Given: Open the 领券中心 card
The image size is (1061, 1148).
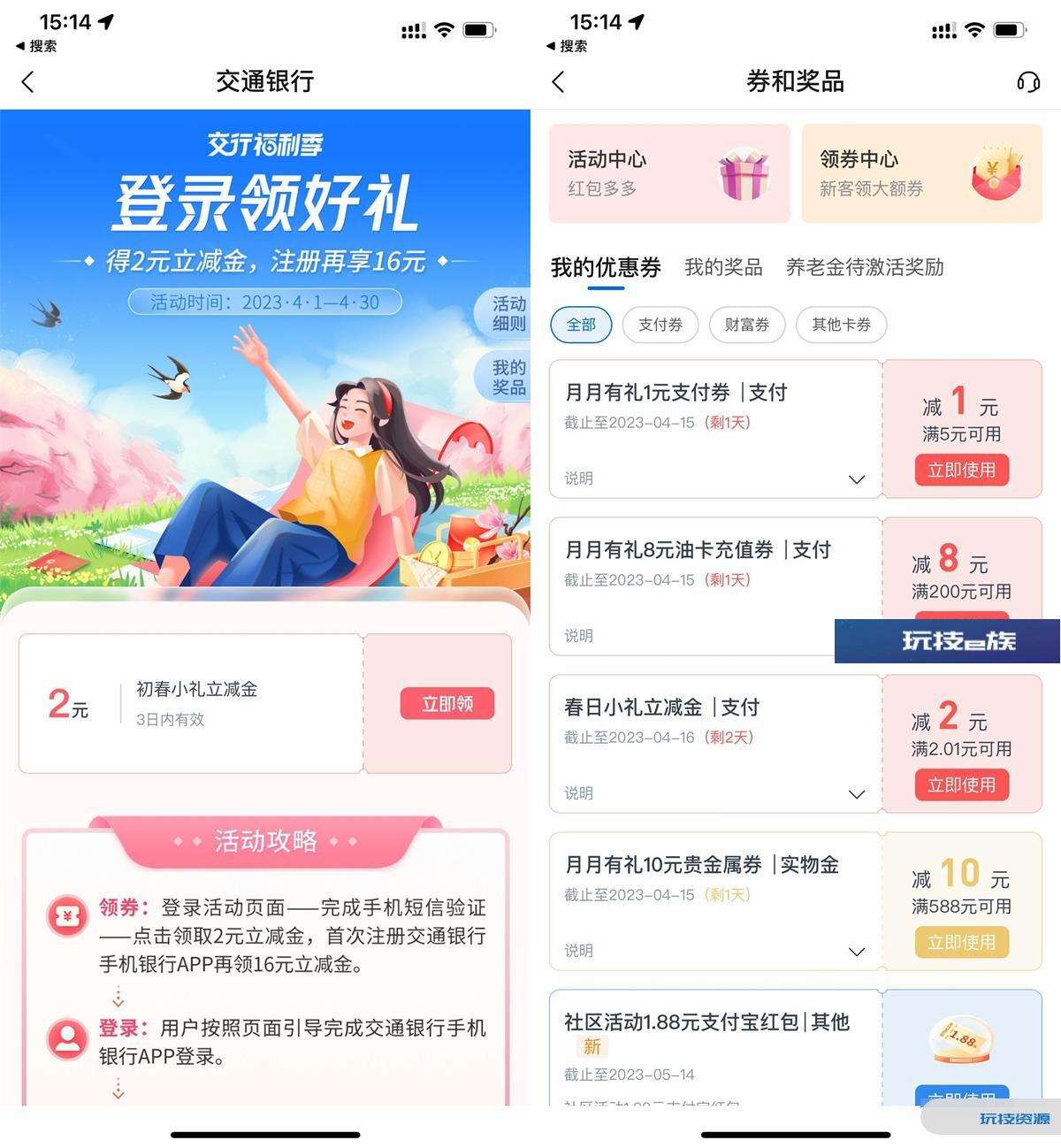Looking at the screenshot, I should coord(921,173).
